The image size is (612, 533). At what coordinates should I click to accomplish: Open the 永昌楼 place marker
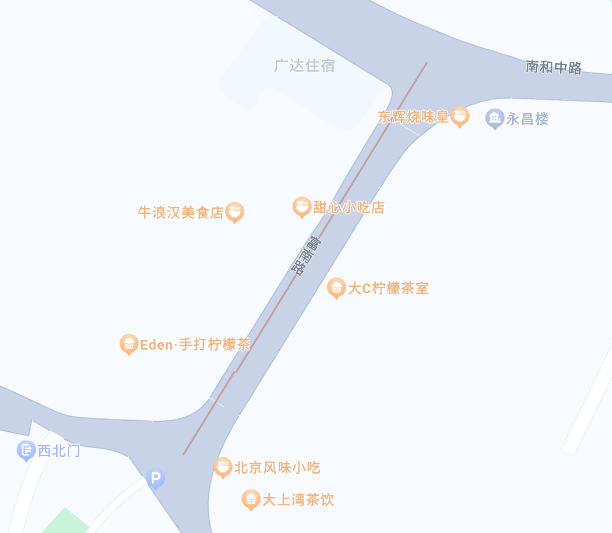[495, 119]
